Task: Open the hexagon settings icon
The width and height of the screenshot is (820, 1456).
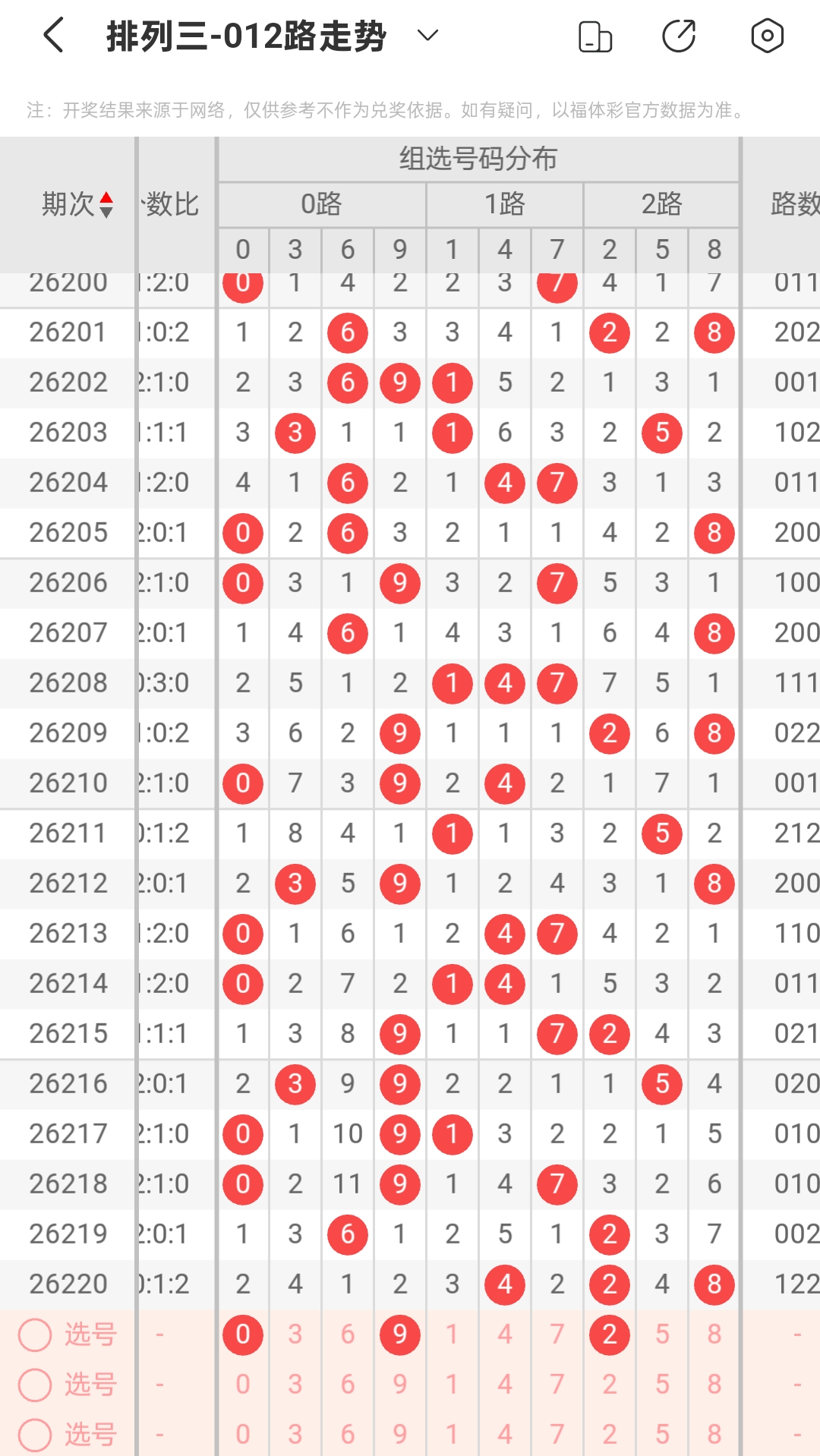Action: click(767, 36)
